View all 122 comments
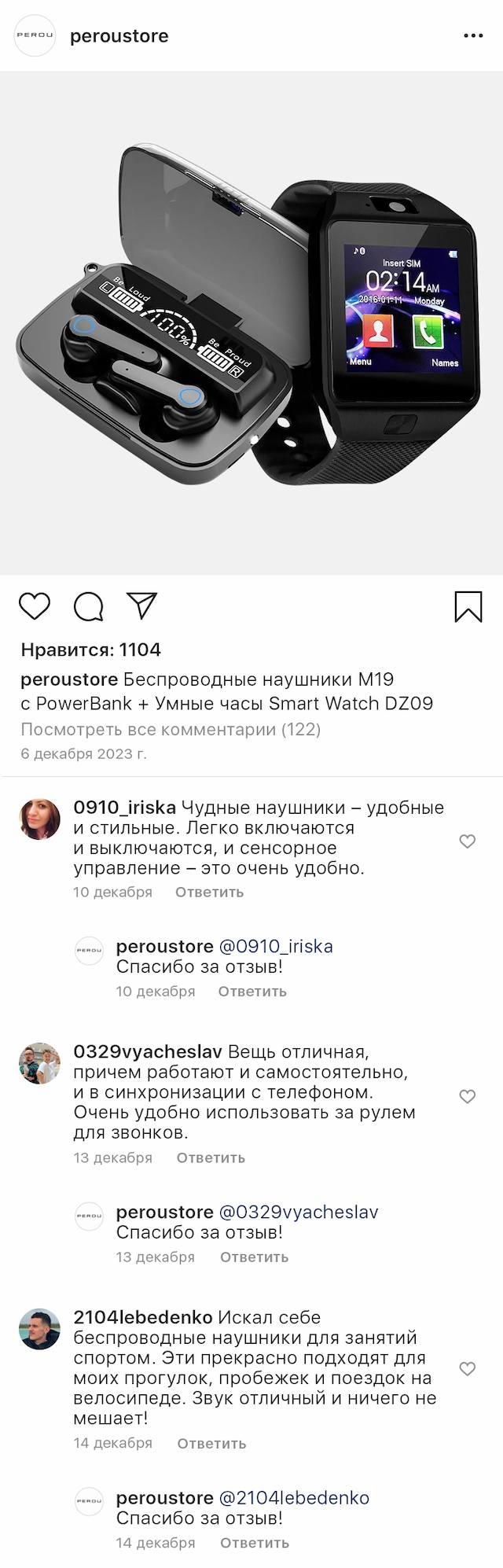This screenshot has width=503, height=1568. pyautogui.click(x=171, y=730)
